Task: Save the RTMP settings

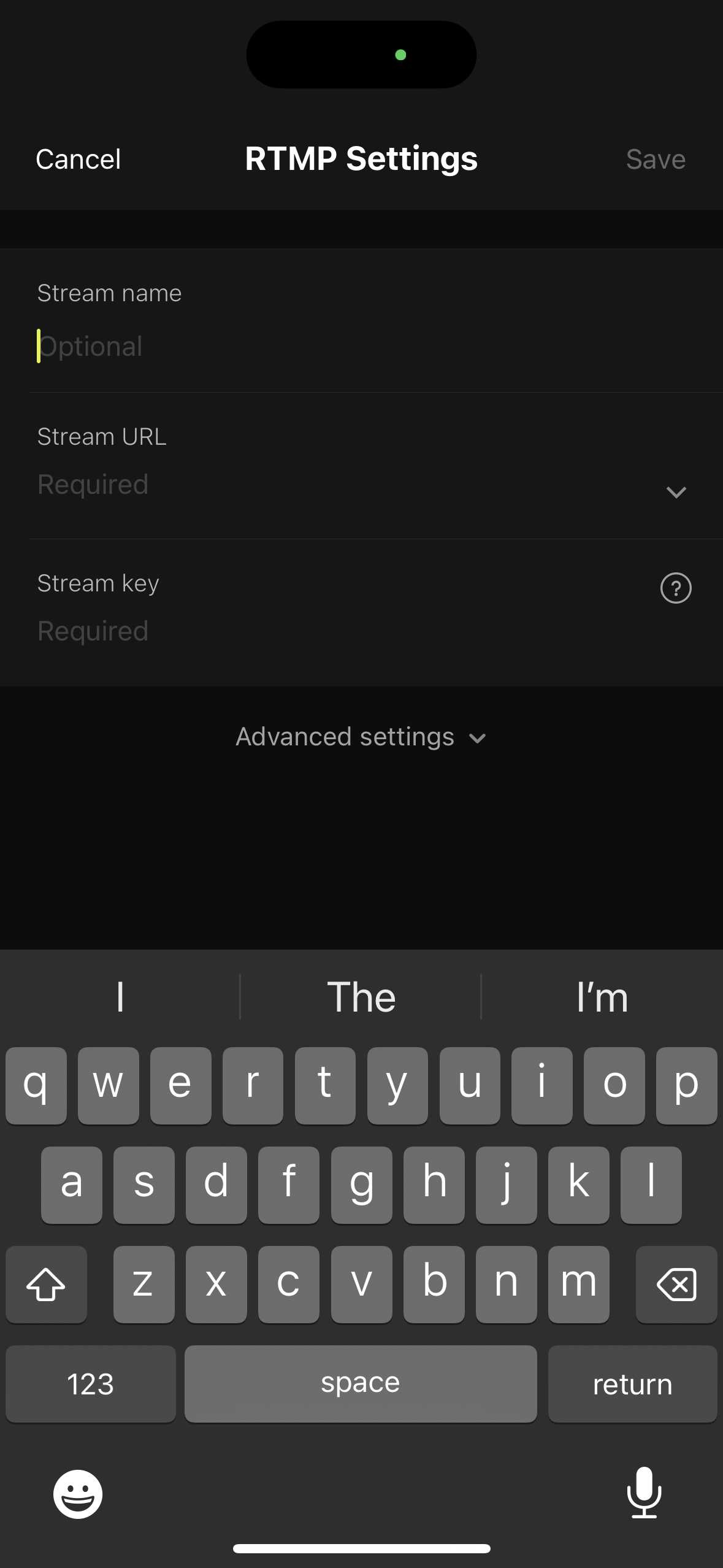Action: click(656, 159)
